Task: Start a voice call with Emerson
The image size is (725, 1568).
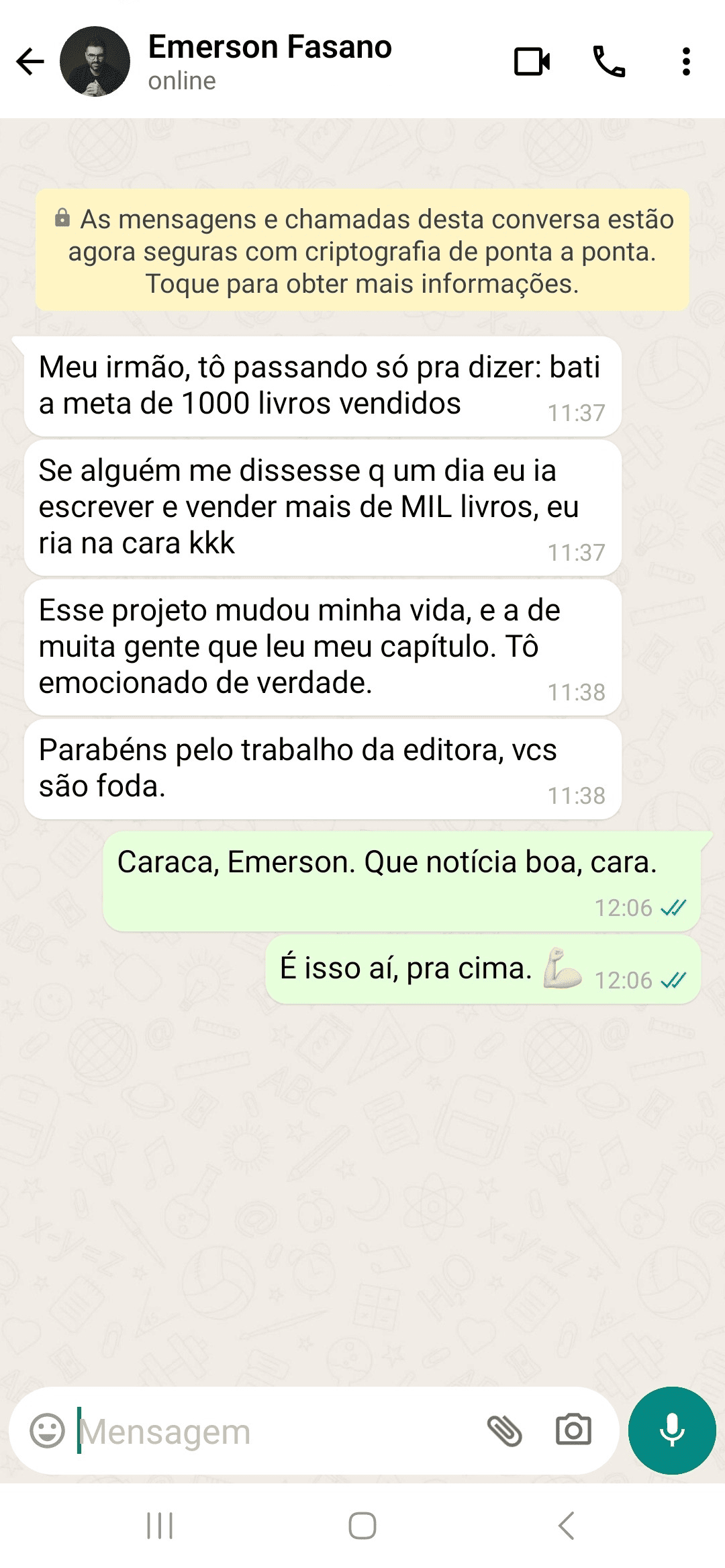Action: [609, 62]
